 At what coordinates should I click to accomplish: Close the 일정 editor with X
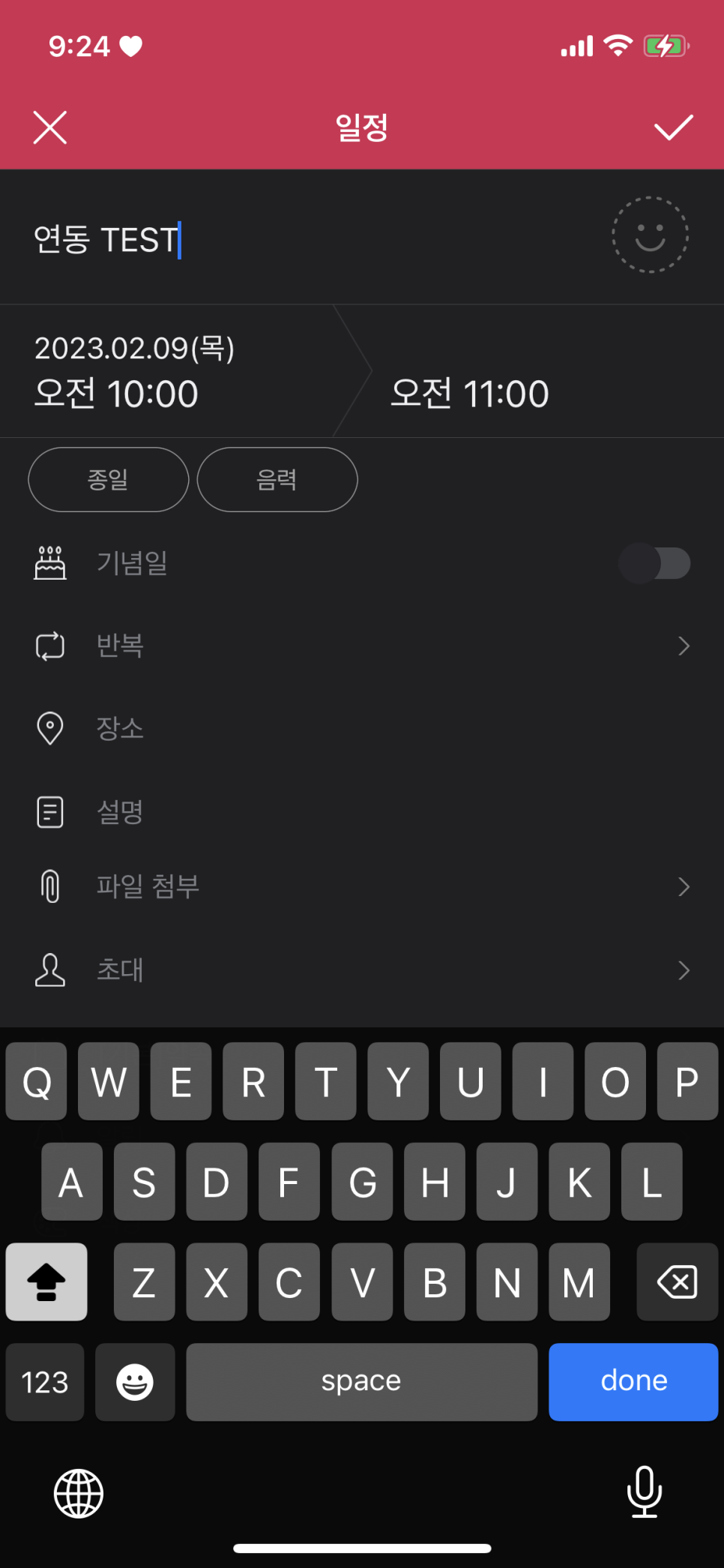click(x=50, y=127)
